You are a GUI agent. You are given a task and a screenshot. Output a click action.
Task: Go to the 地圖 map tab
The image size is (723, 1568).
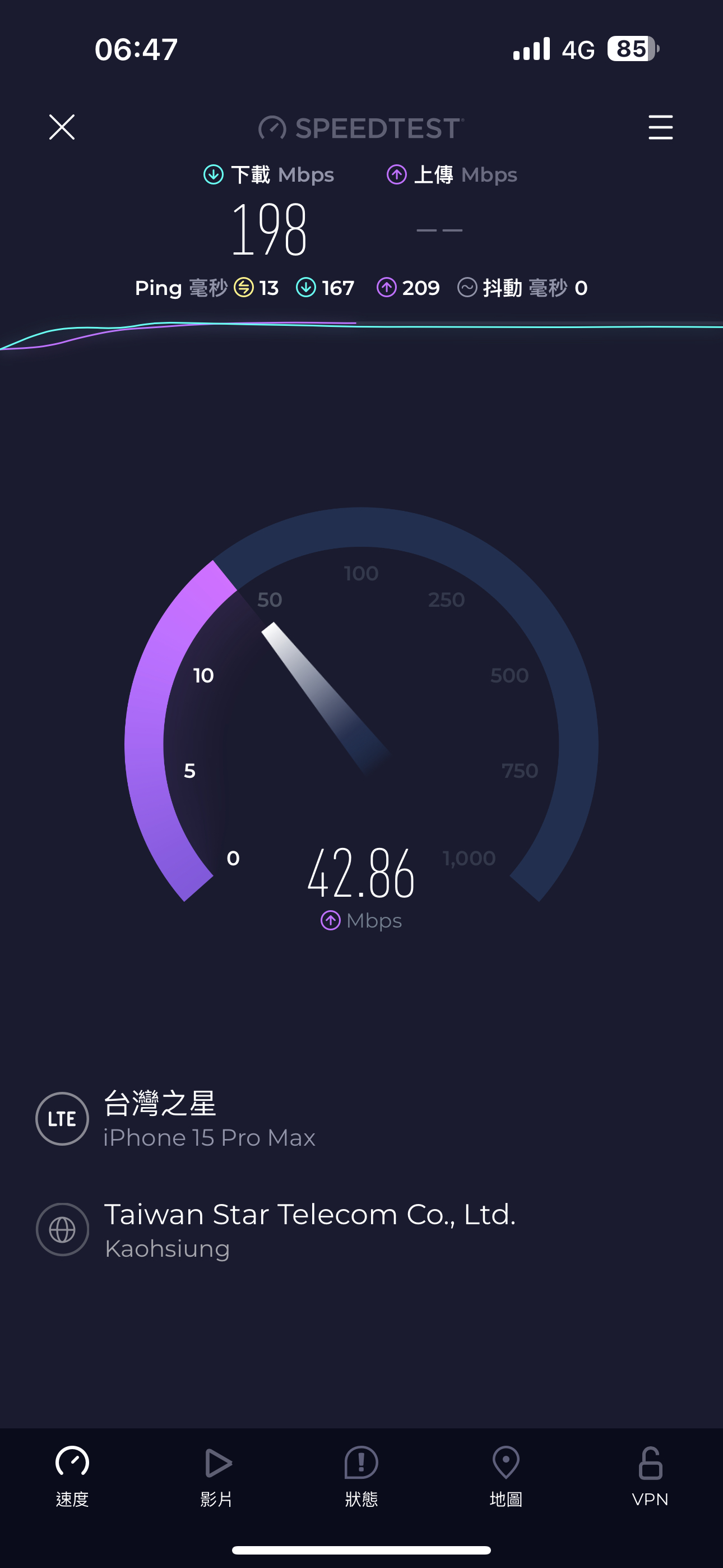point(506,1476)
